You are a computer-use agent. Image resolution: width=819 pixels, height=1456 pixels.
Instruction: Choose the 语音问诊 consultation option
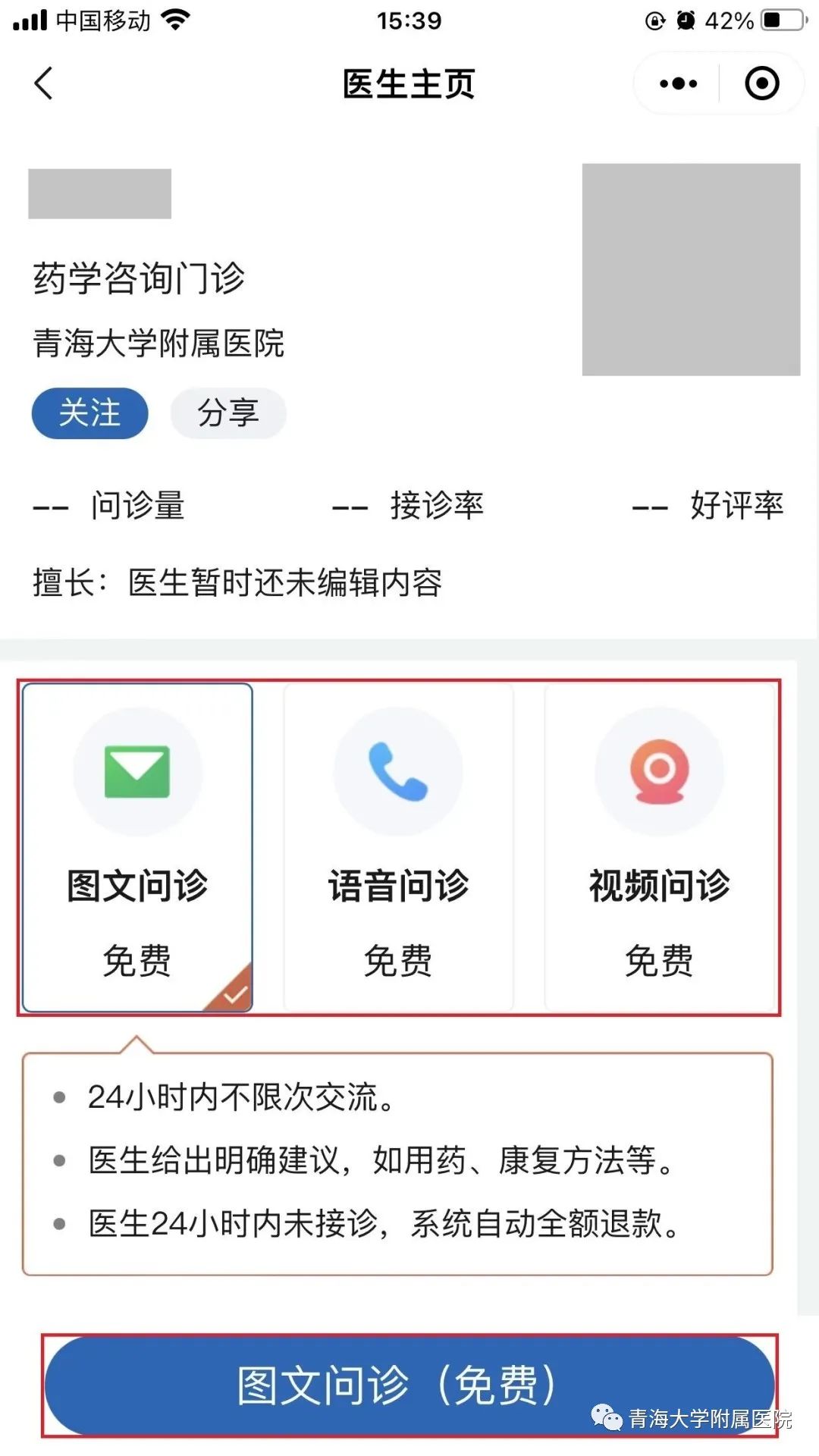pos(398,848)
